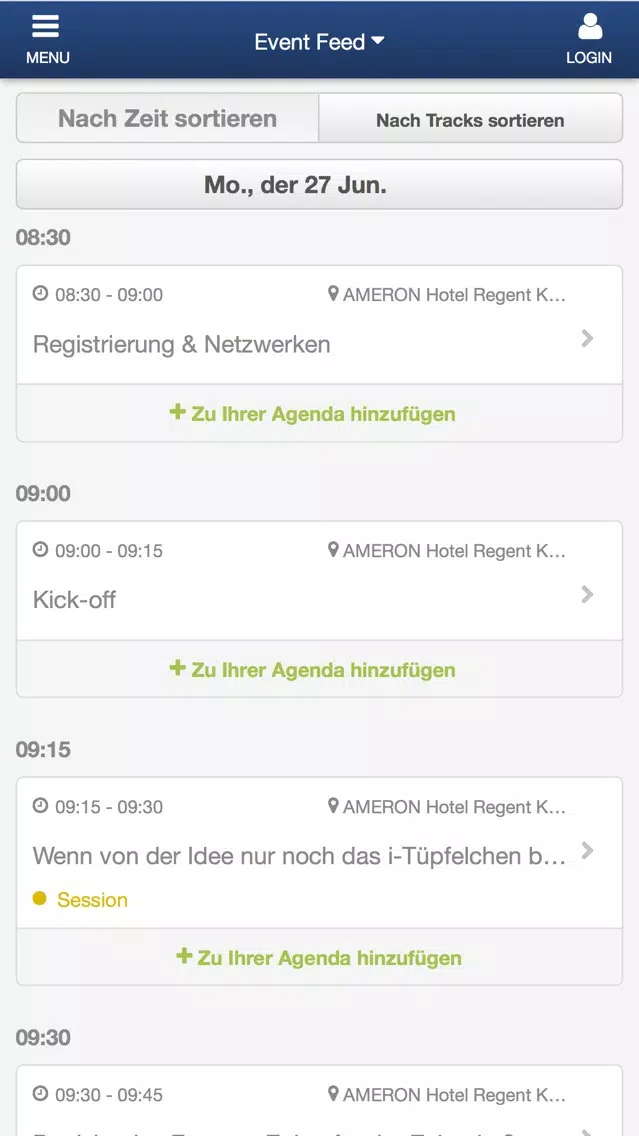Open the 09:30 - 09:45 session card

coord(319,1101)
